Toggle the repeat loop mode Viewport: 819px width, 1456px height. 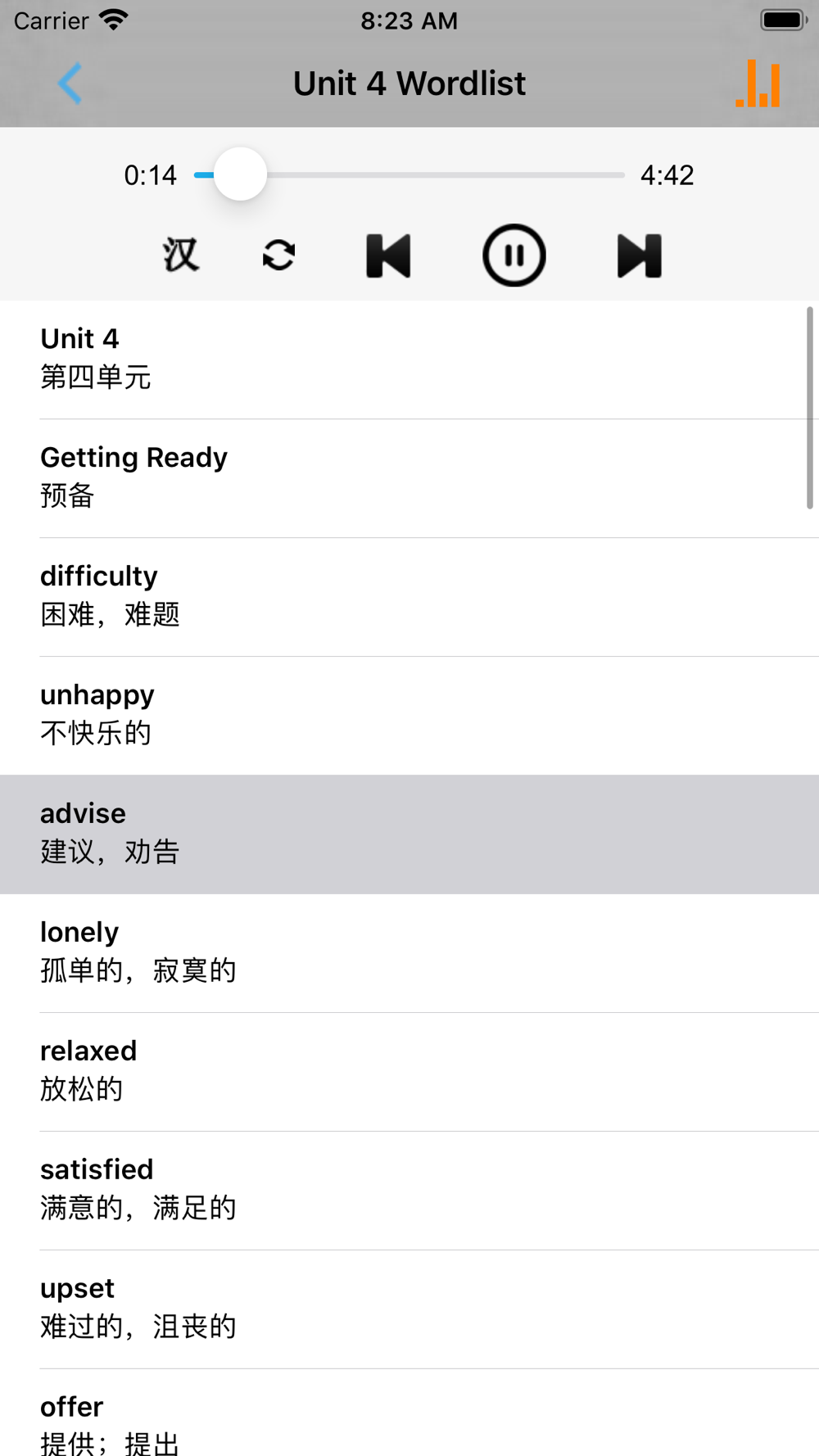[278, 255]
